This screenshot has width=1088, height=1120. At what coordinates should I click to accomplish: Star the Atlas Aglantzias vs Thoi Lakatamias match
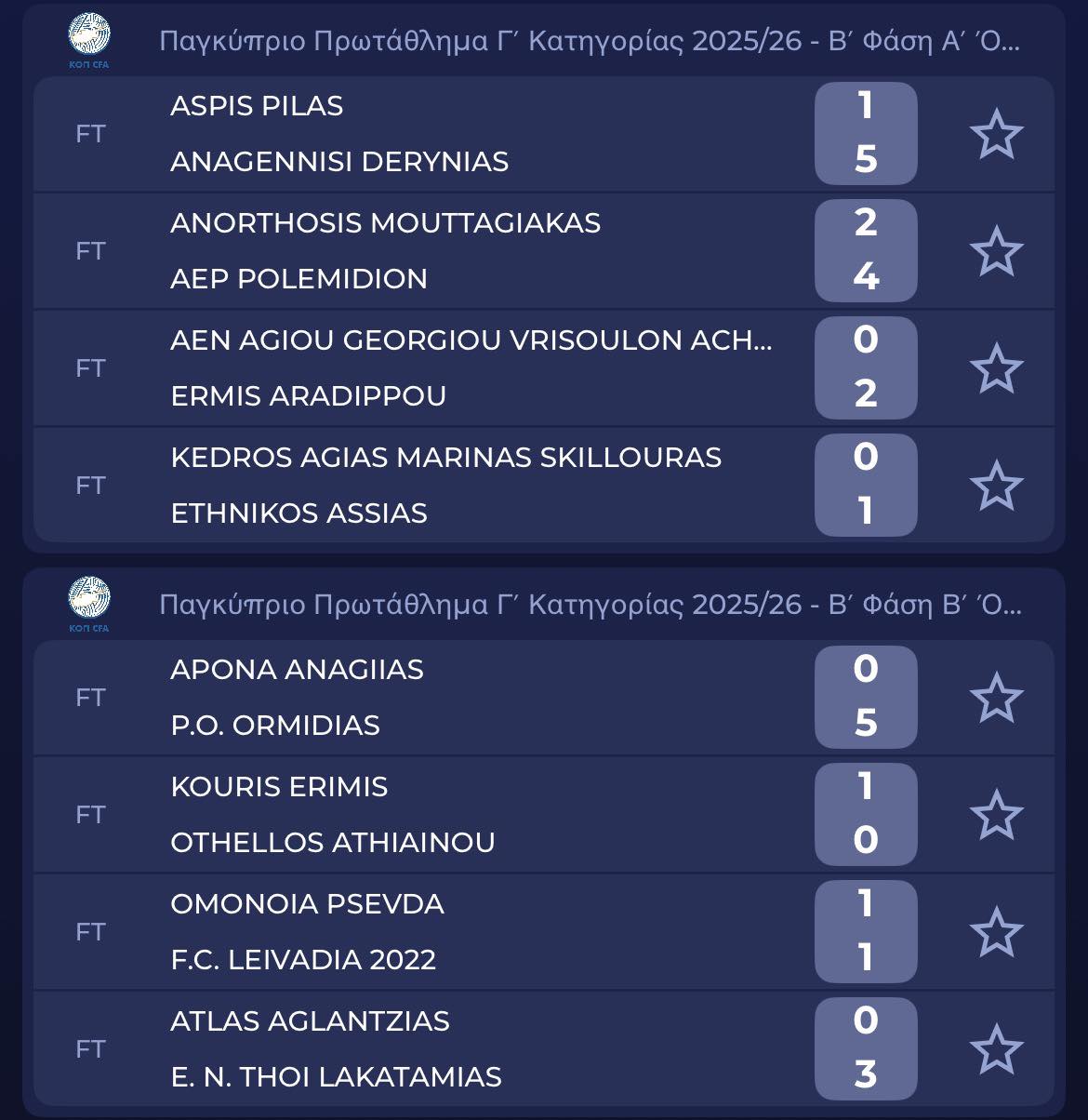pyautogui.click(x=996, y=1049)
